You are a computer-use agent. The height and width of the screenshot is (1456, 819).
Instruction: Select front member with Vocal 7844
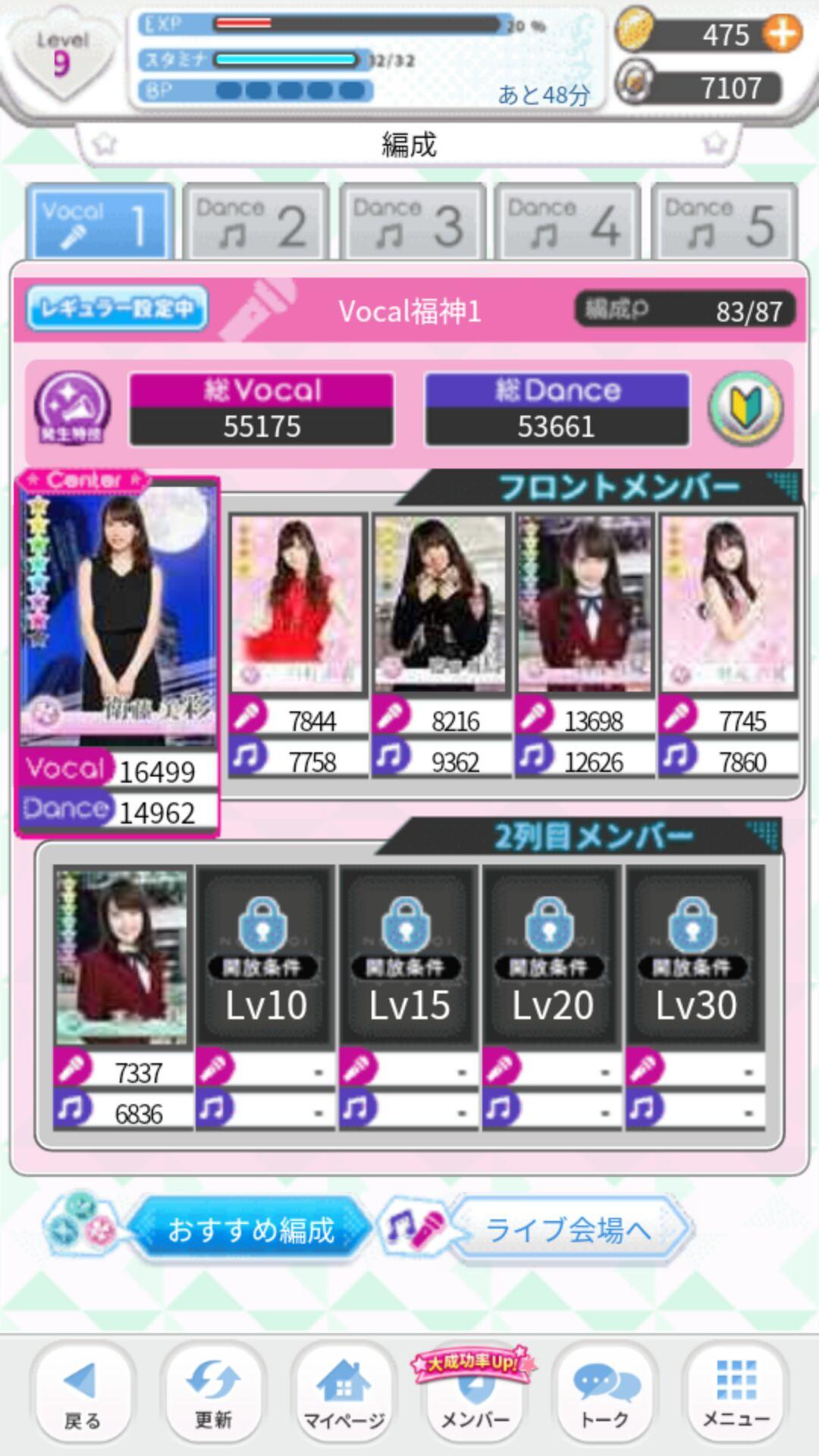(297, 603)
